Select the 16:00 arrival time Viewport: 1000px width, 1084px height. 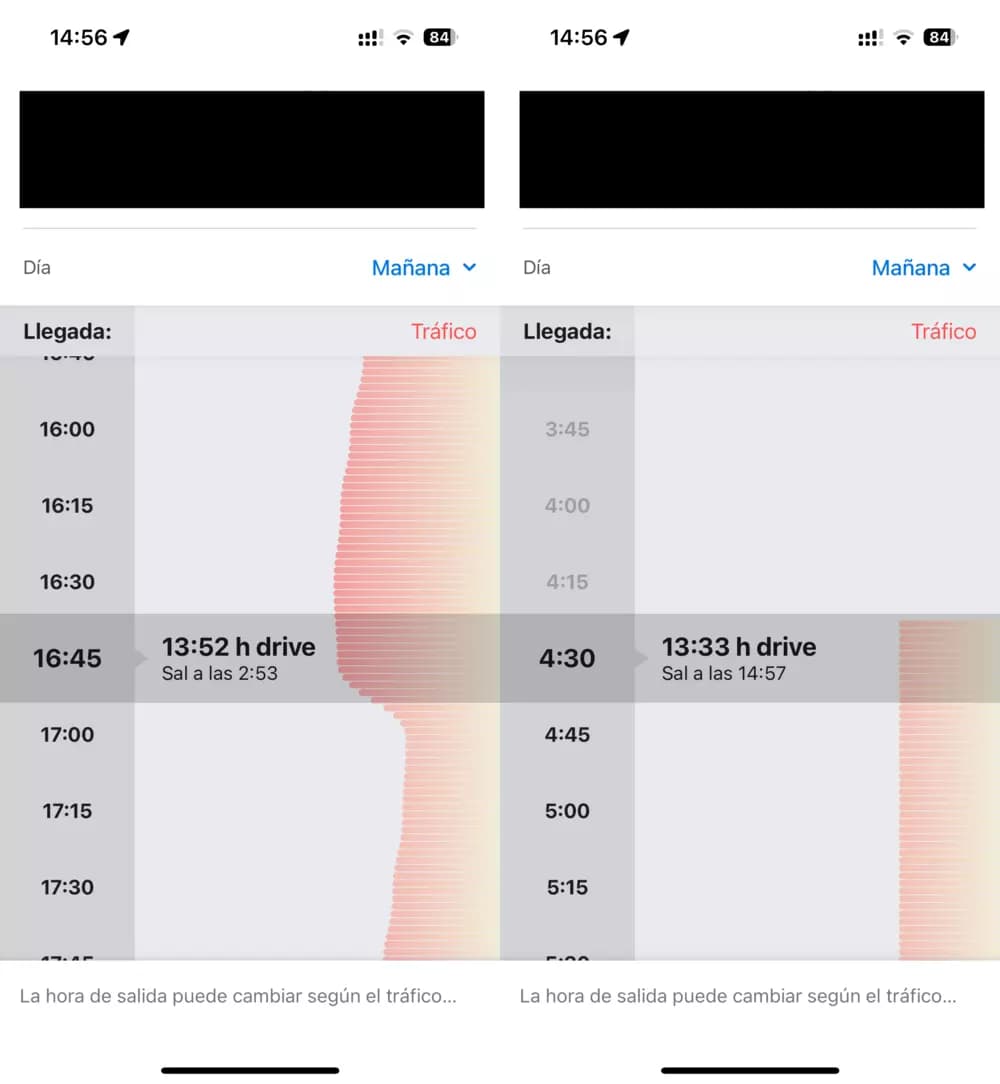67,430
